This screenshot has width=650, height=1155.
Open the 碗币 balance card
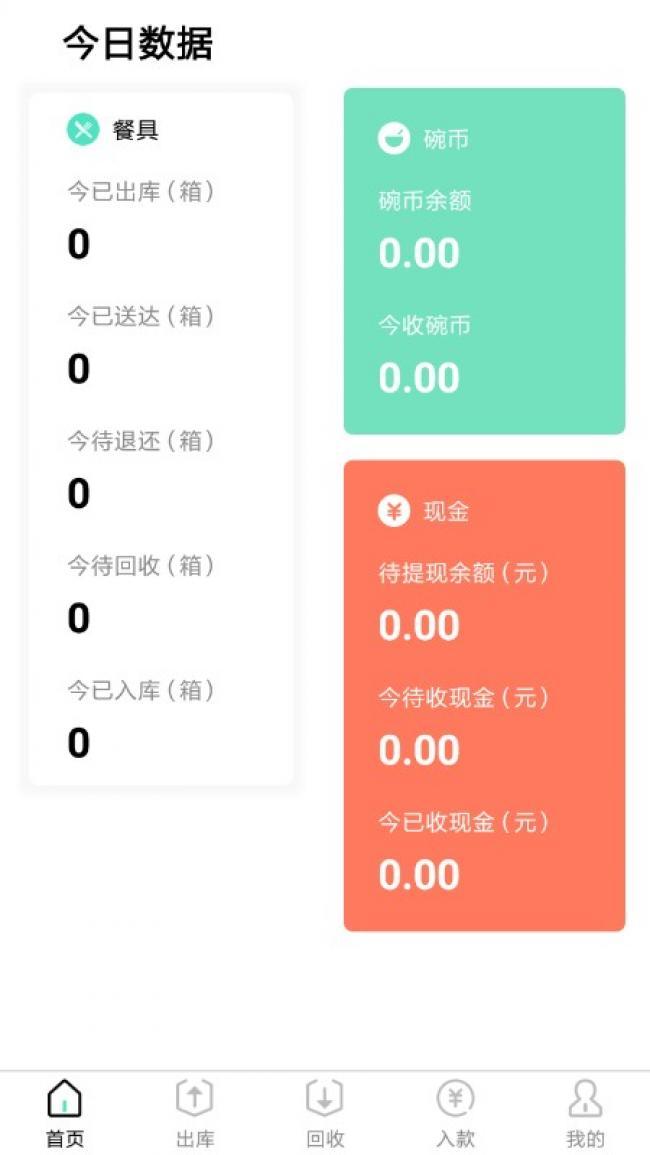[484, 261]
